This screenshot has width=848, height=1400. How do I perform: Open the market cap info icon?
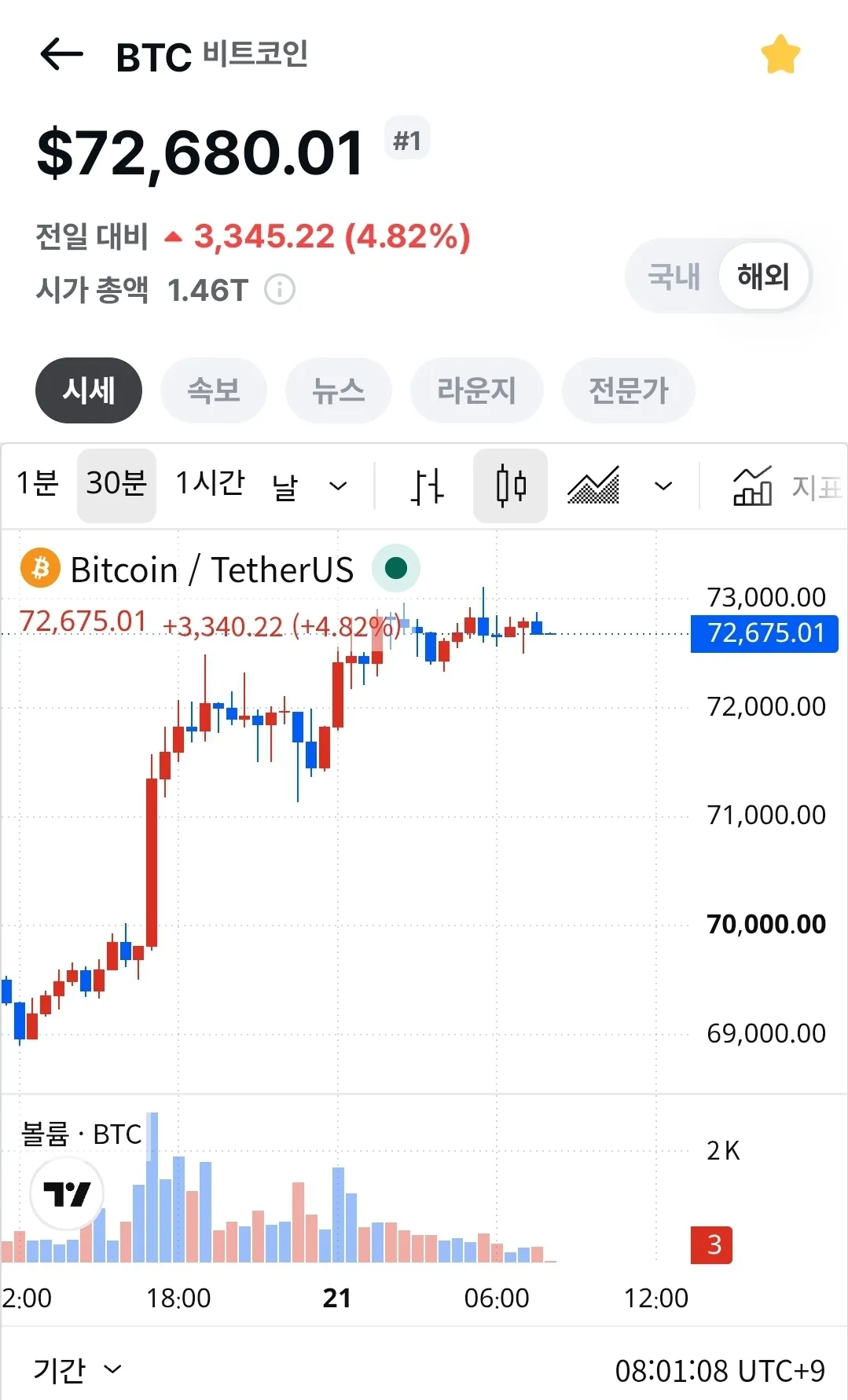(x=280, y=290)
